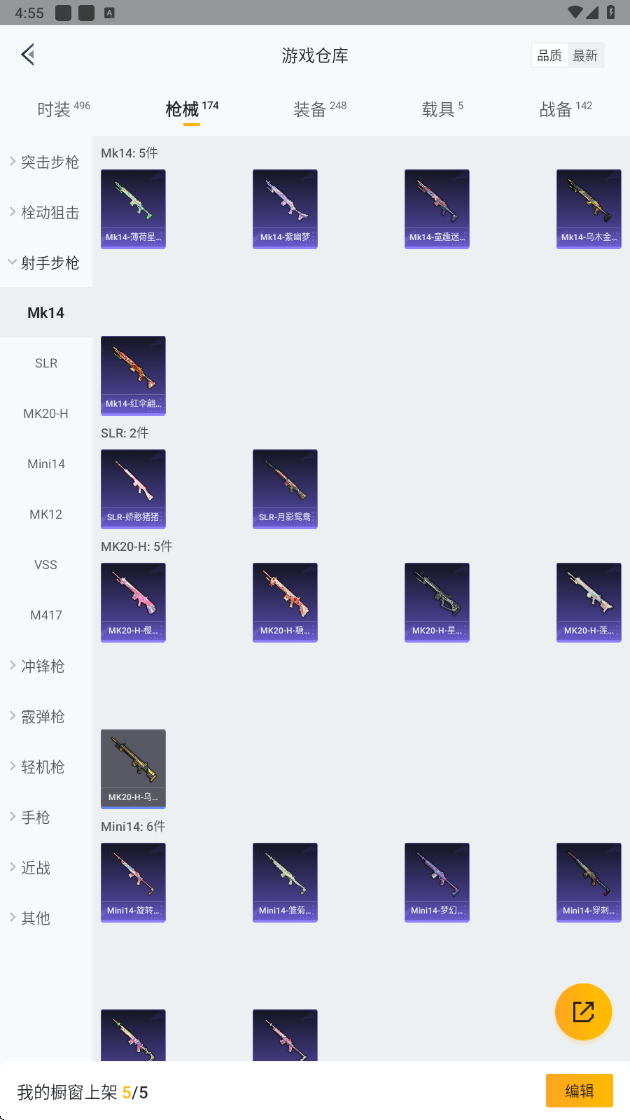630x1120 pixels.
Task: Sort items by 最新
Action: tap(585, 56)
